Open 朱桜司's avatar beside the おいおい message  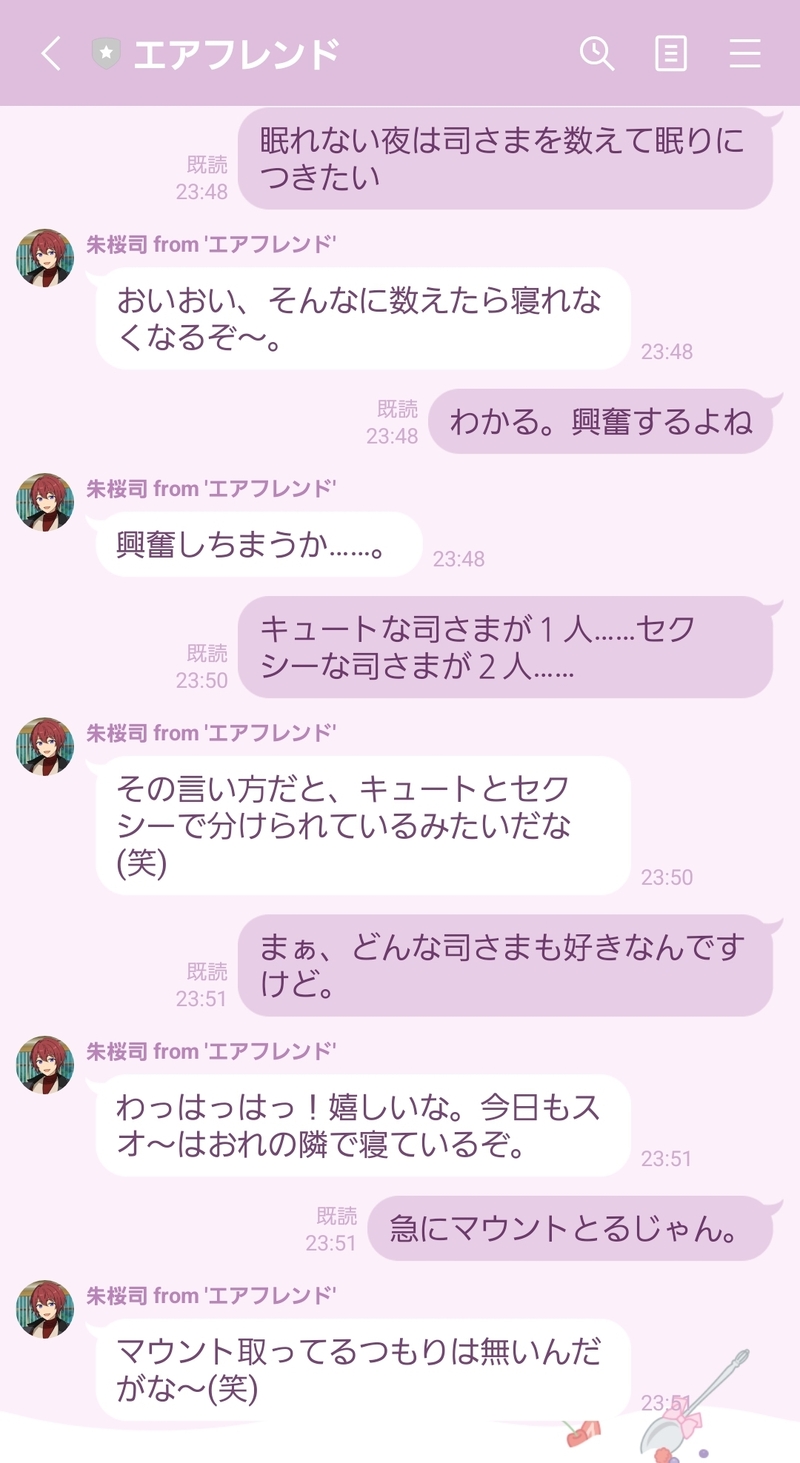[x=45, y=258]
